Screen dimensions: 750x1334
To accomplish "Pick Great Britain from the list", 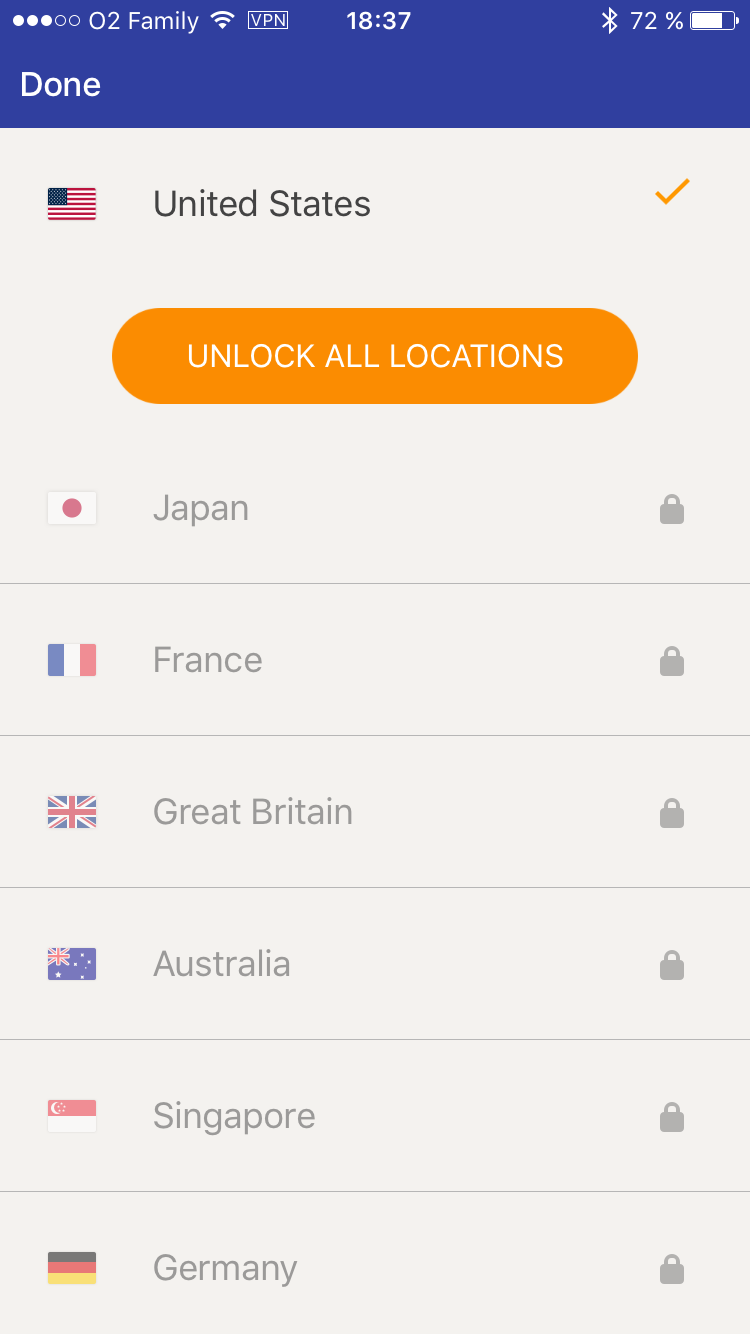I will click(x=253, y=812).
